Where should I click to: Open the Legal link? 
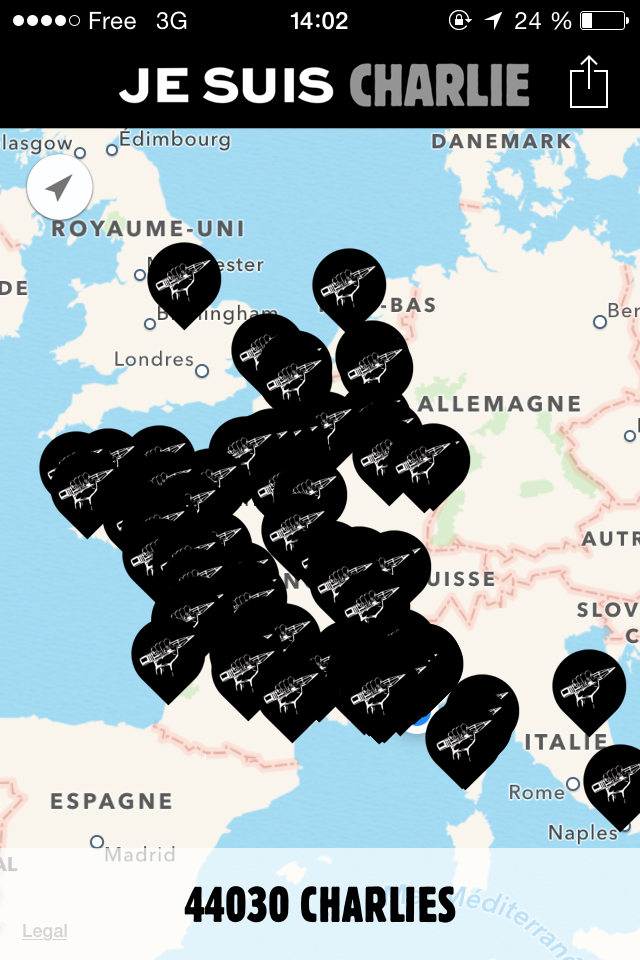coord(45,931)
